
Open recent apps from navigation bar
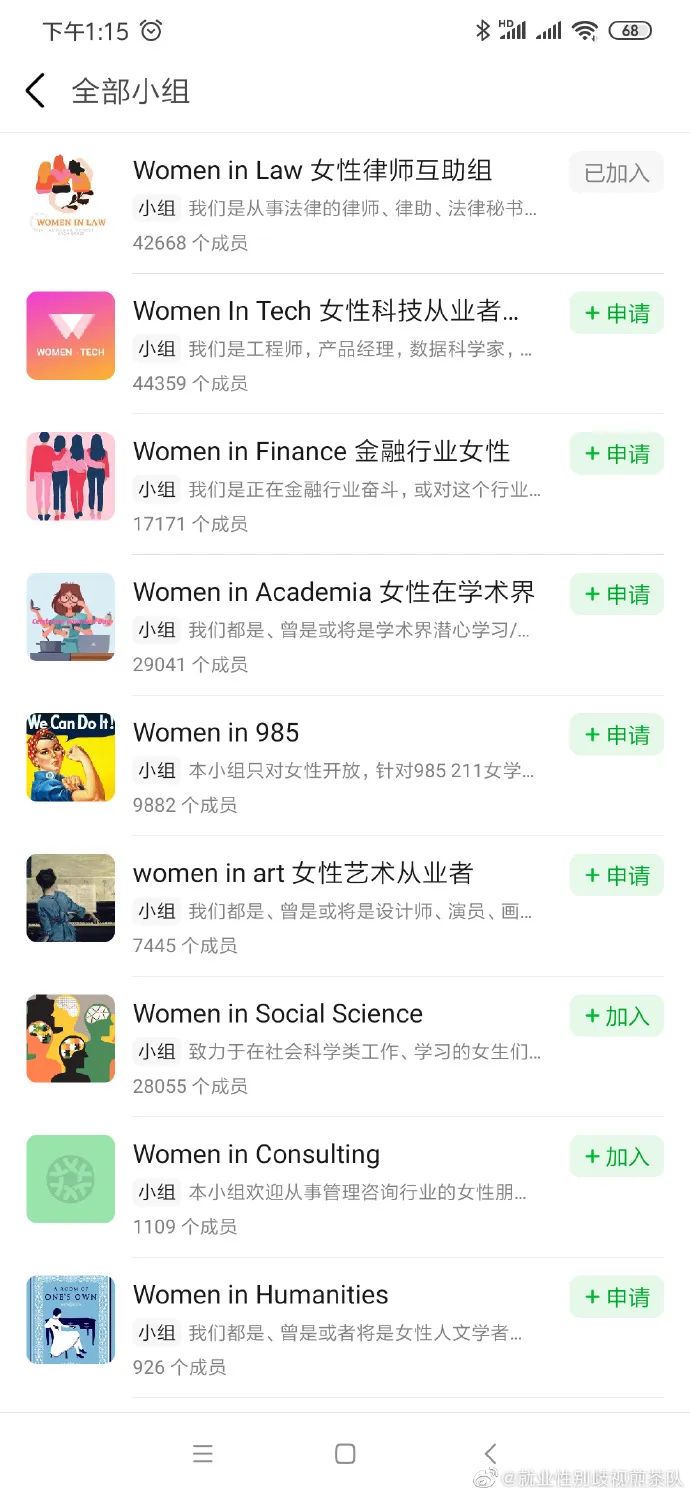click(x=203, y=1454)
